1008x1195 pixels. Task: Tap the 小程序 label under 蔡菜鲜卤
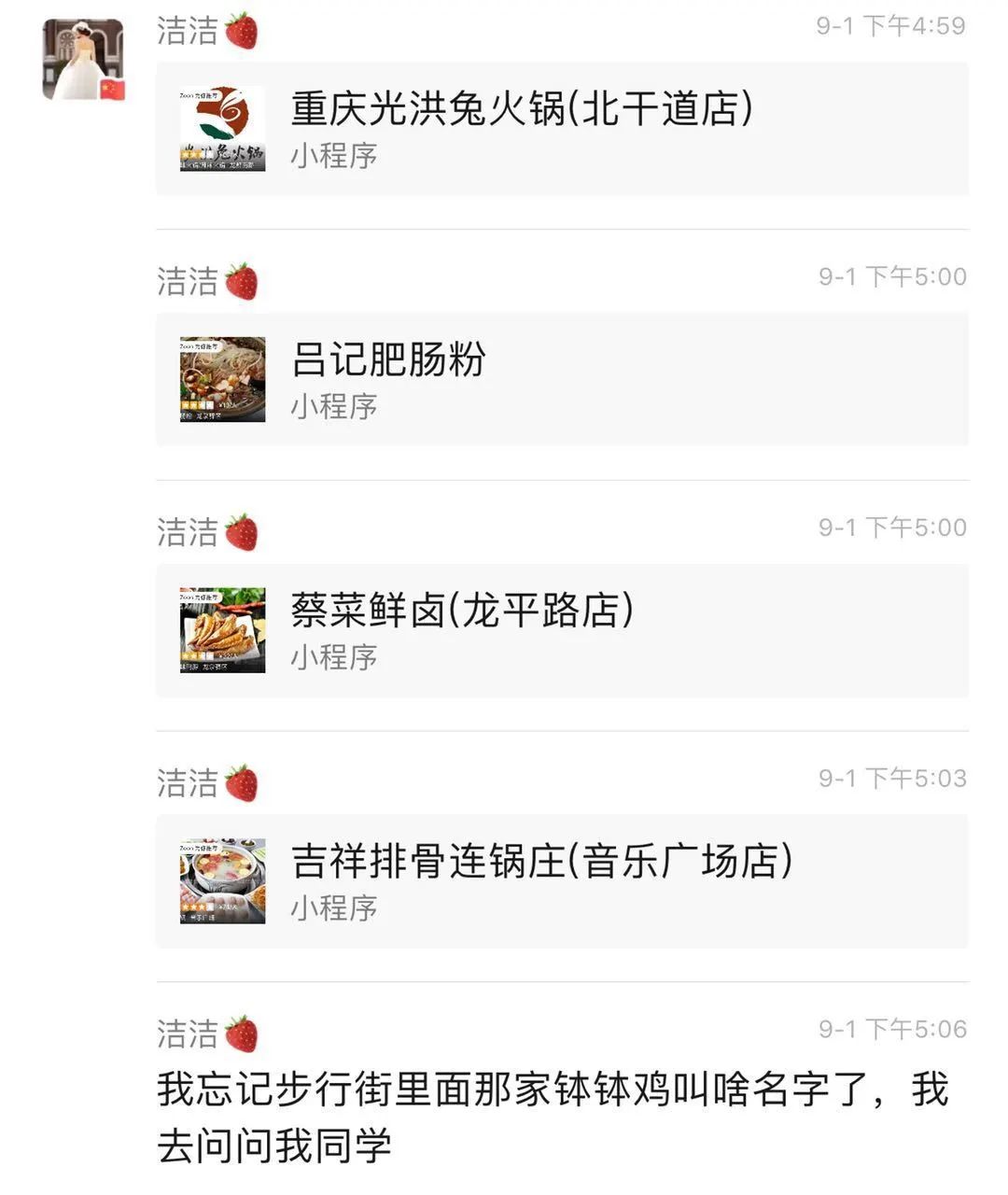[334, 656]
